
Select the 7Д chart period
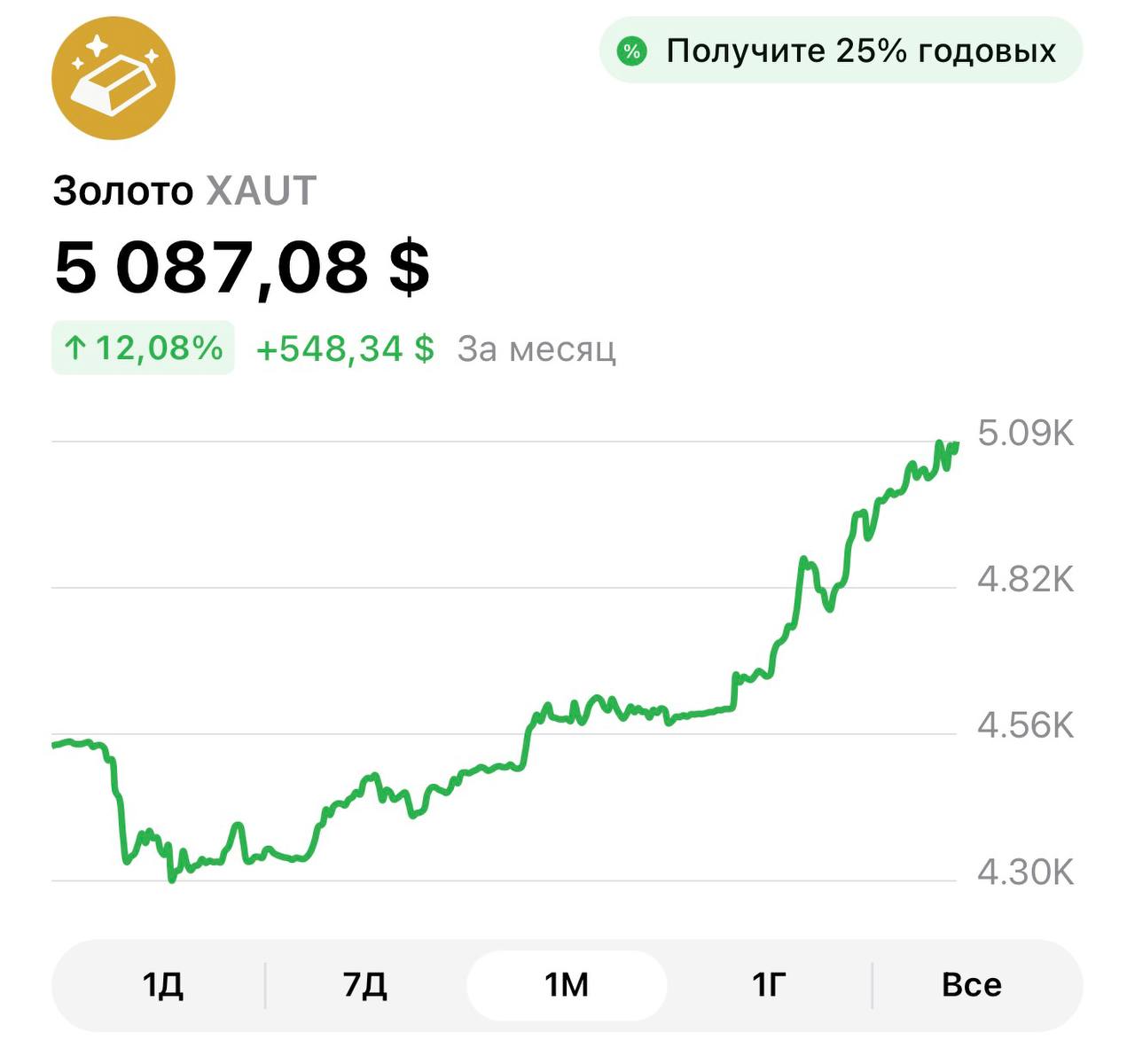[364, 985]
